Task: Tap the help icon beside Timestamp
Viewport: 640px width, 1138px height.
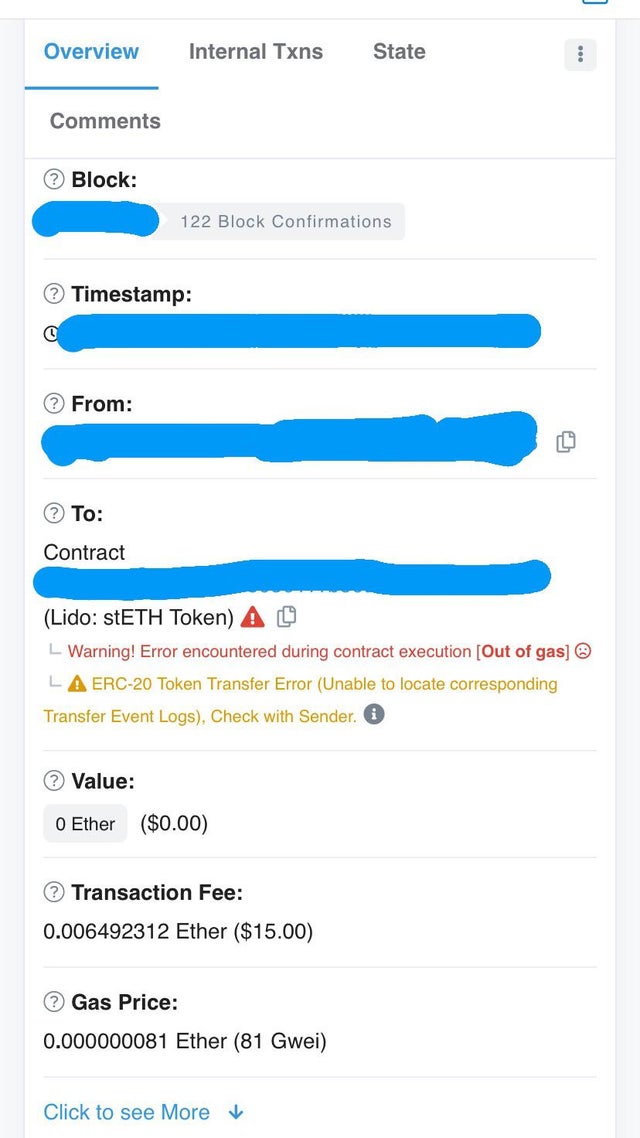Action: (54, 294)
